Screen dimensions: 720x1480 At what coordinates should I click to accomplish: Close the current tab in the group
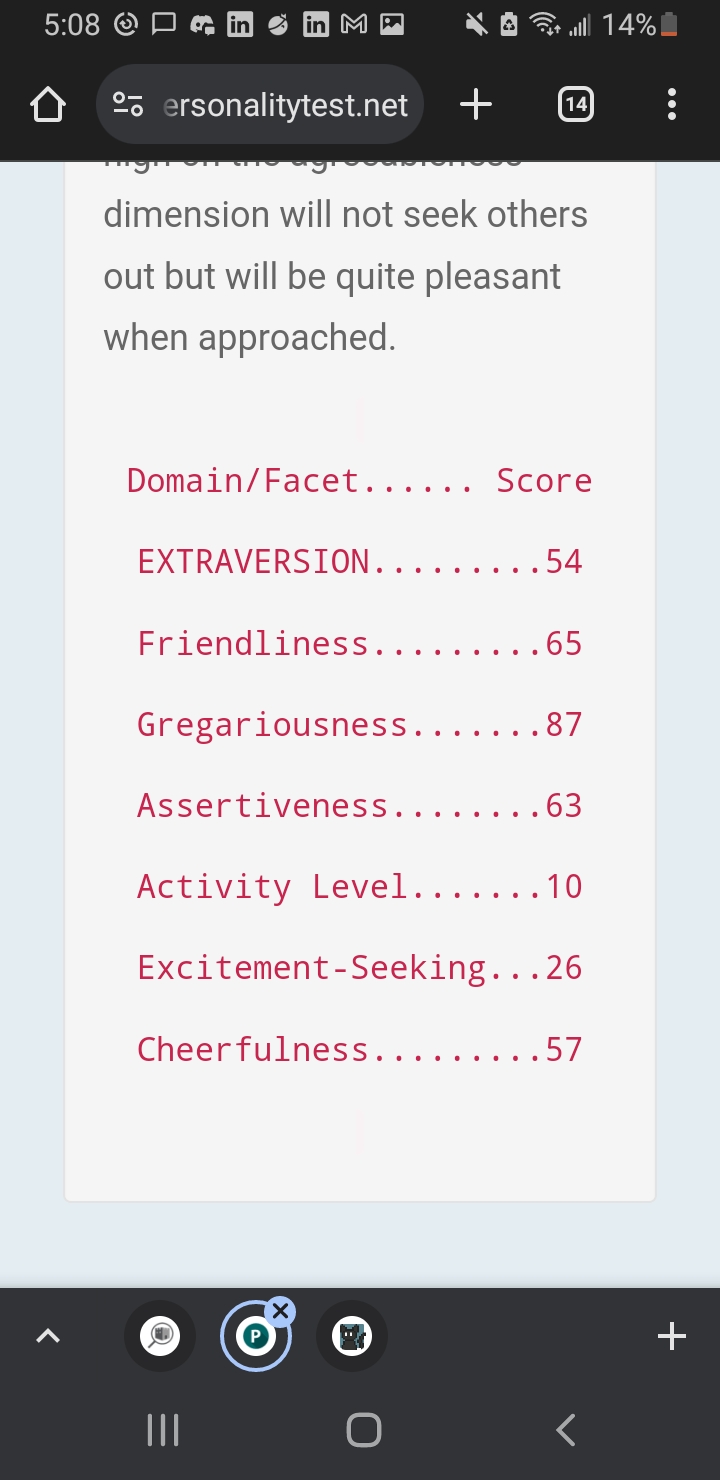point(281,1311)
